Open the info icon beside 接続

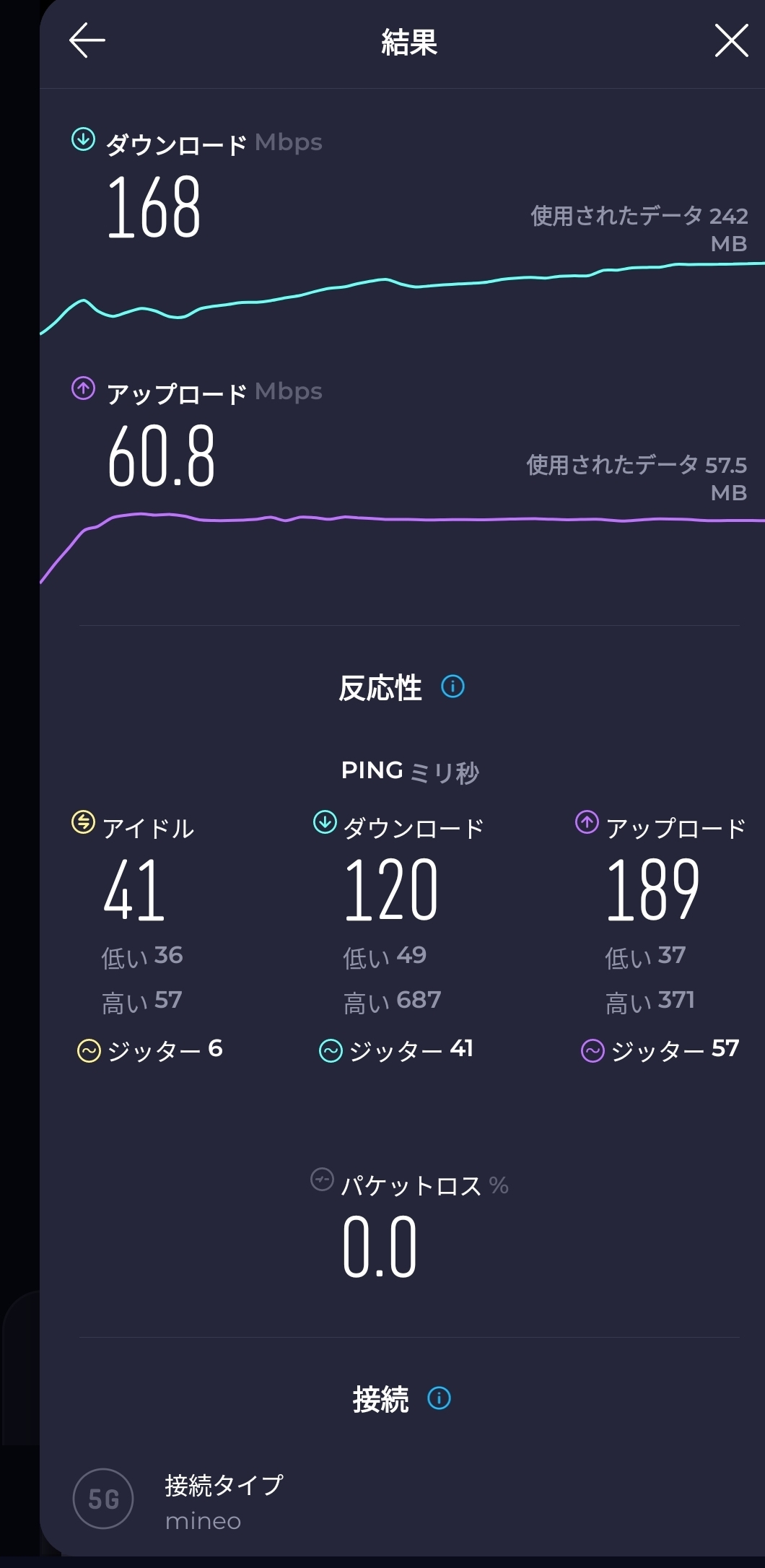click(439, 1398)
